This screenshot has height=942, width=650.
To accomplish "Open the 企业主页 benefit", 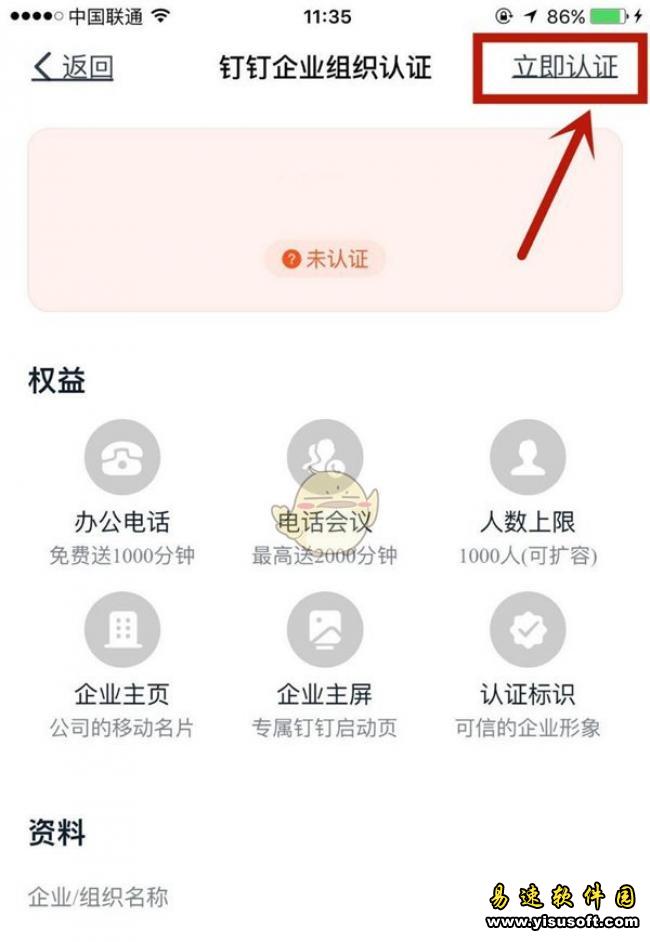I will [122, 631].
